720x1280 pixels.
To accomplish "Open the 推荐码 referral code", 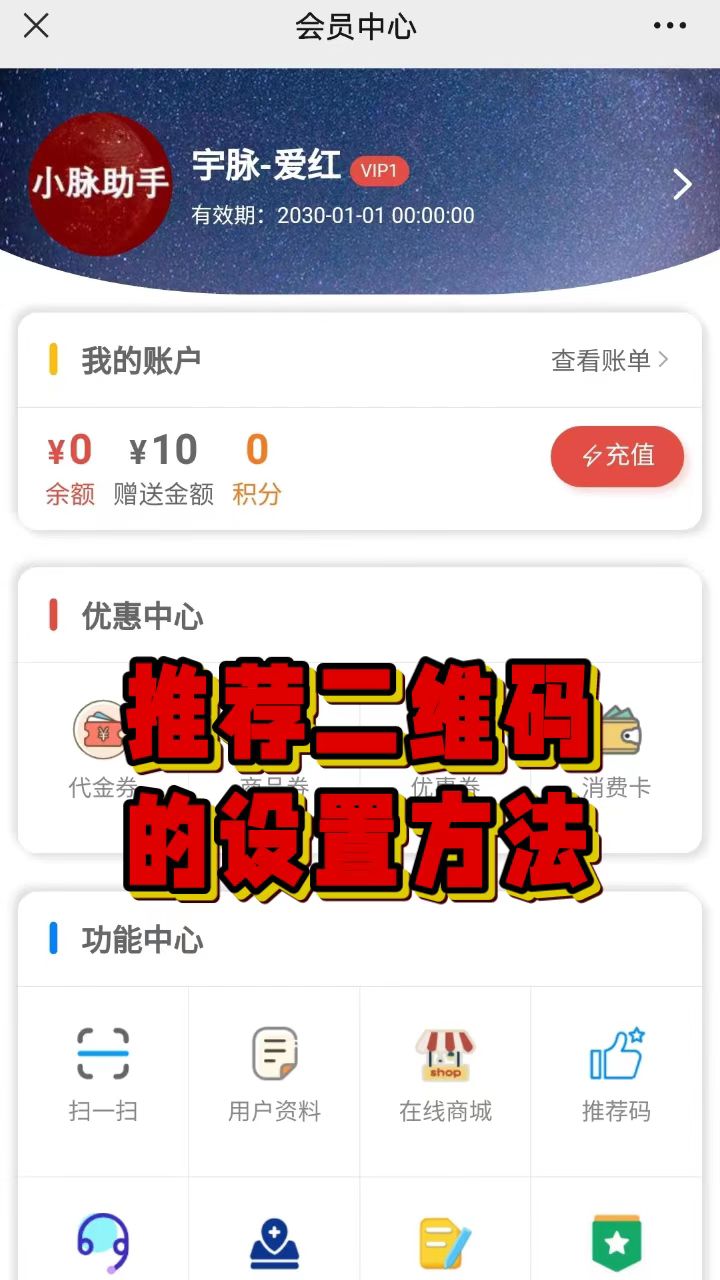I will (x=616, y=1075).
